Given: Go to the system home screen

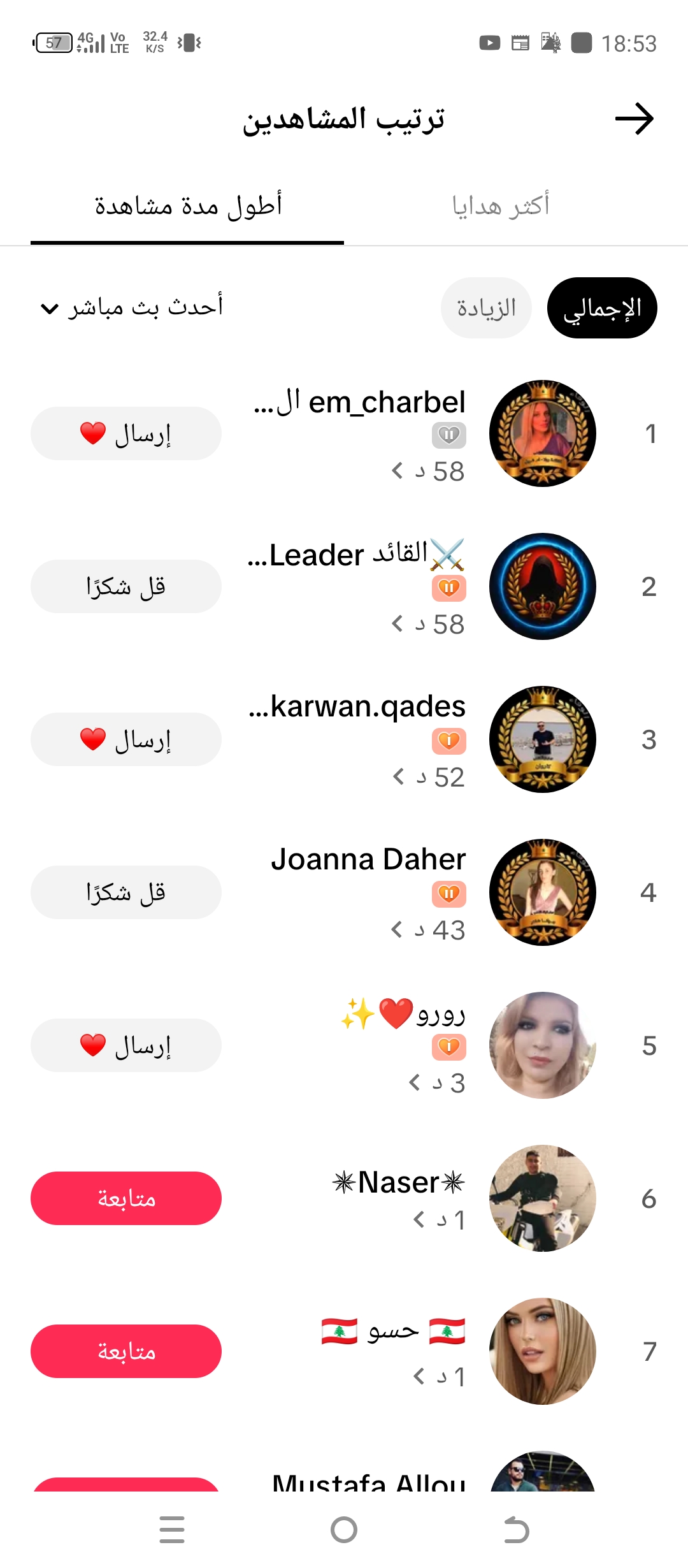Looking at the screenshot, I should 344,1530.
